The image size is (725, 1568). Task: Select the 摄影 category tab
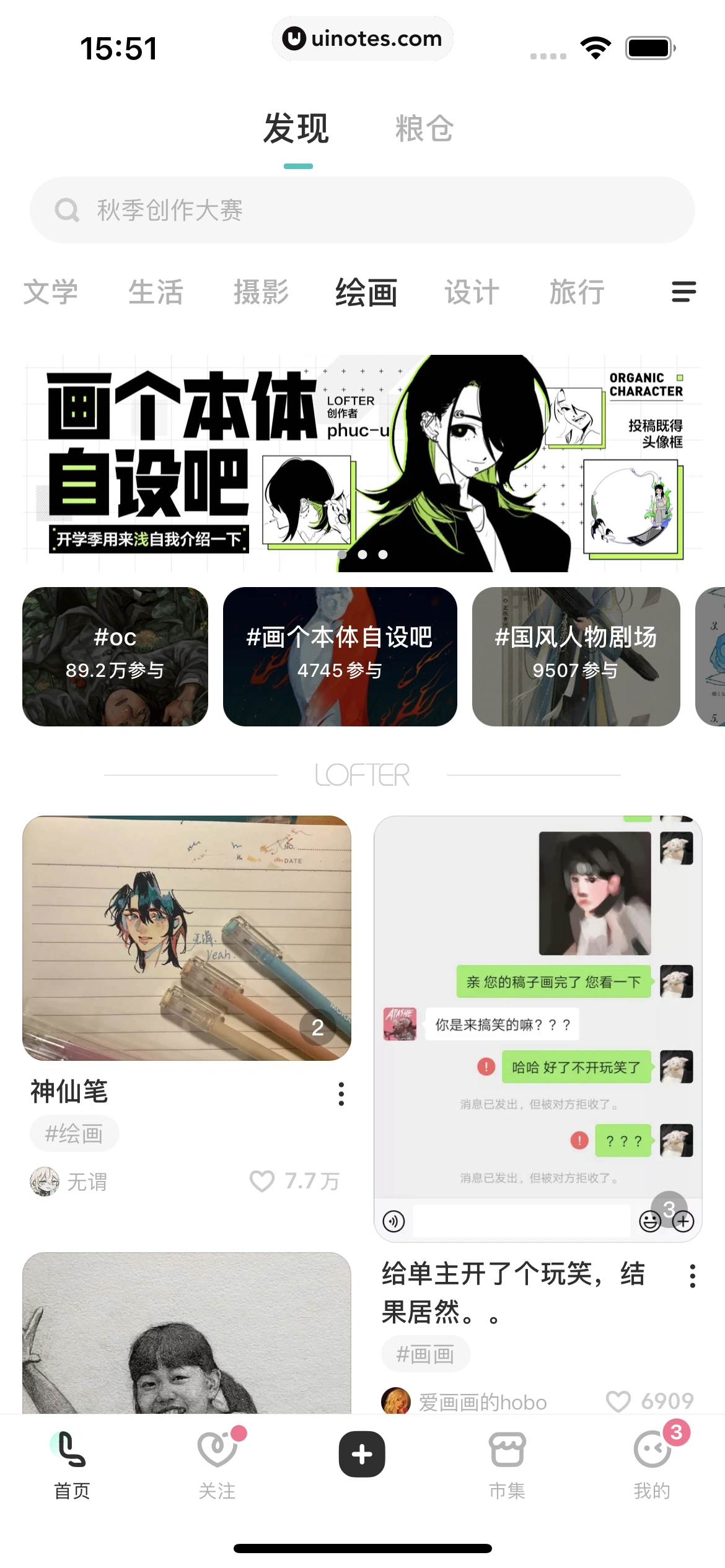(260, 292)
